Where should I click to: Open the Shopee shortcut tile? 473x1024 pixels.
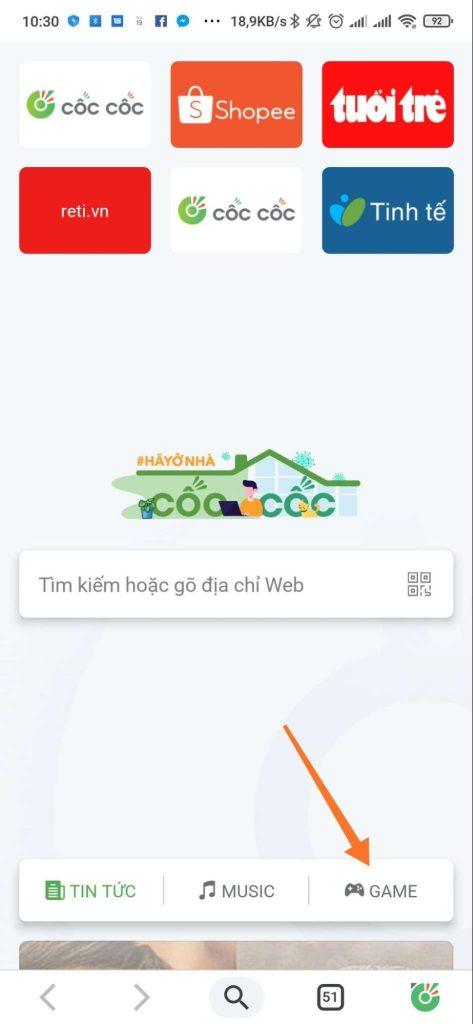(236, 104)
